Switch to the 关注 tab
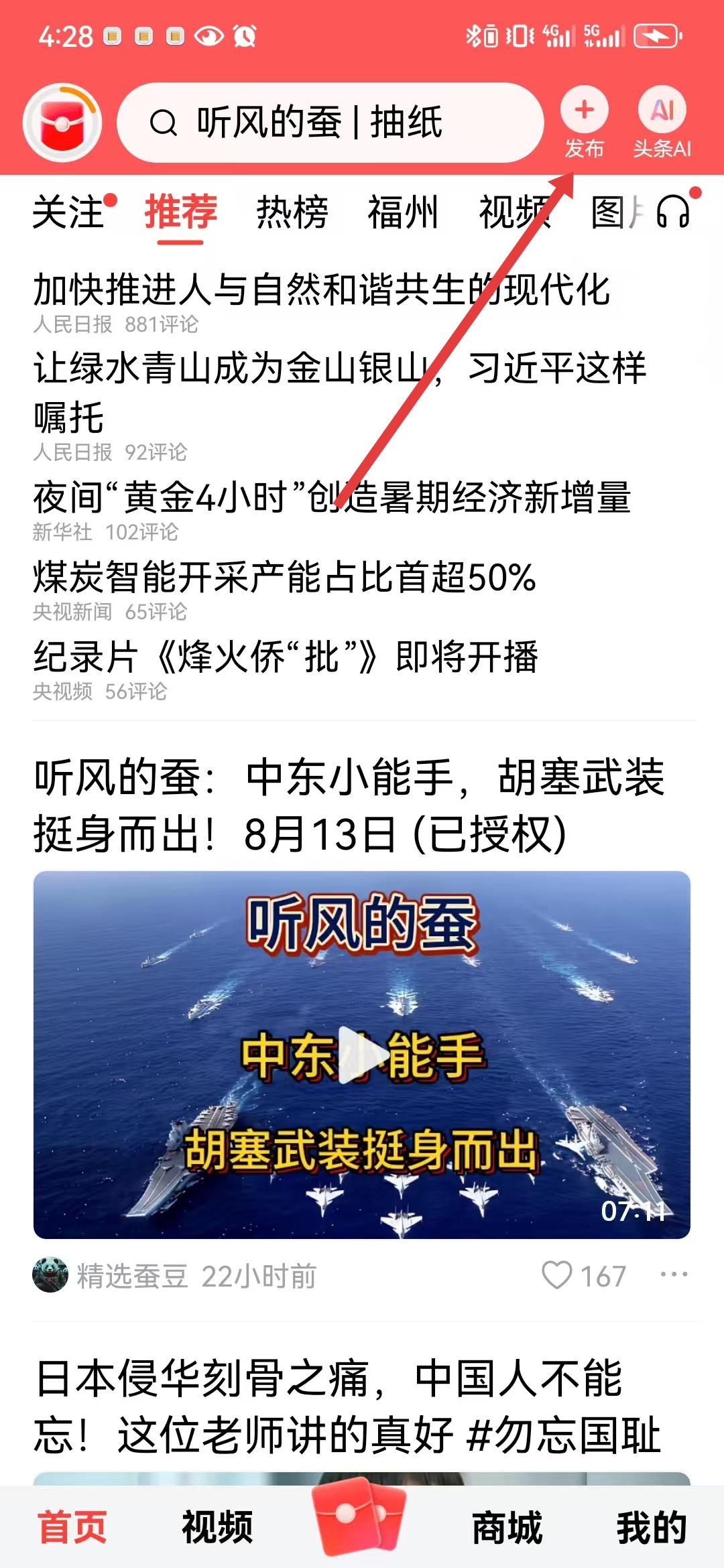 coord(68,212)
